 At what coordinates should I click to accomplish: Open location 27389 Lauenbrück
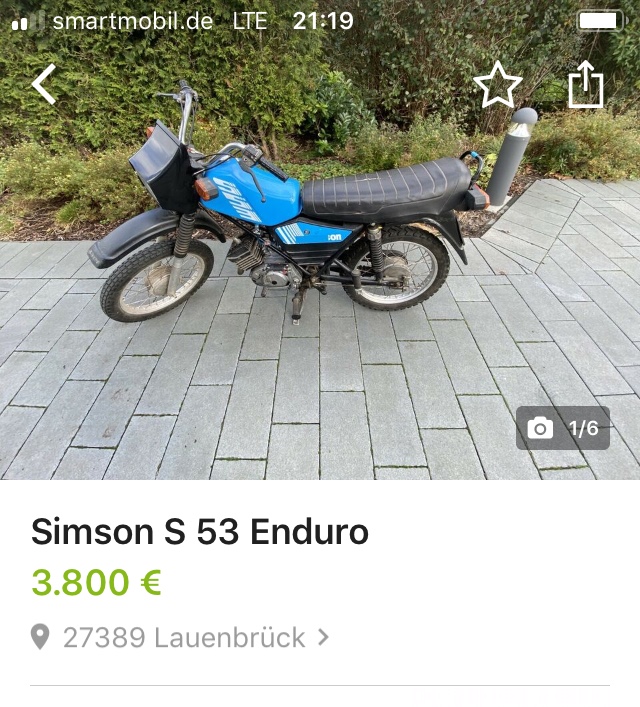[181, 637]
